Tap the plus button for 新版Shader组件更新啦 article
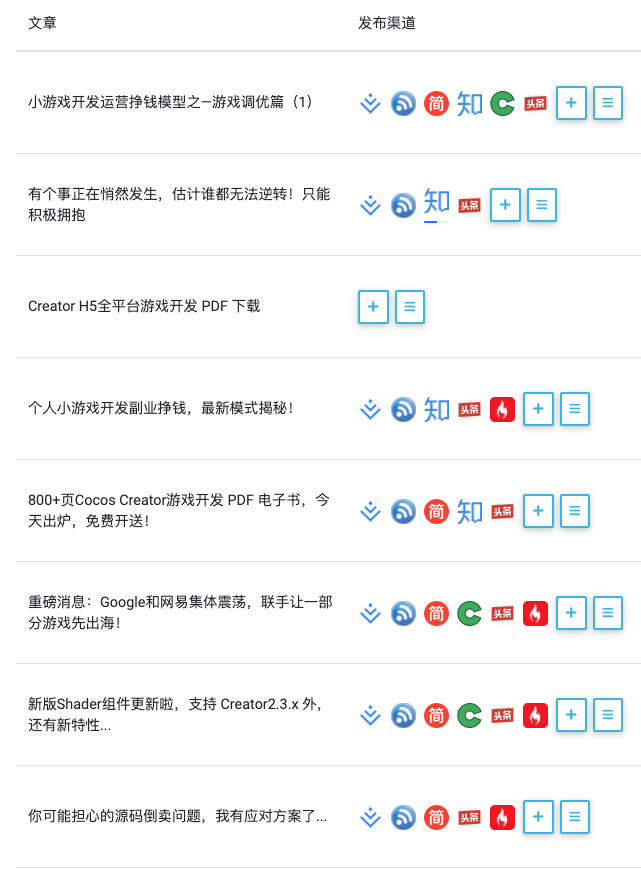This screenshot has width=641, height=869. click(x=571, y=715)
